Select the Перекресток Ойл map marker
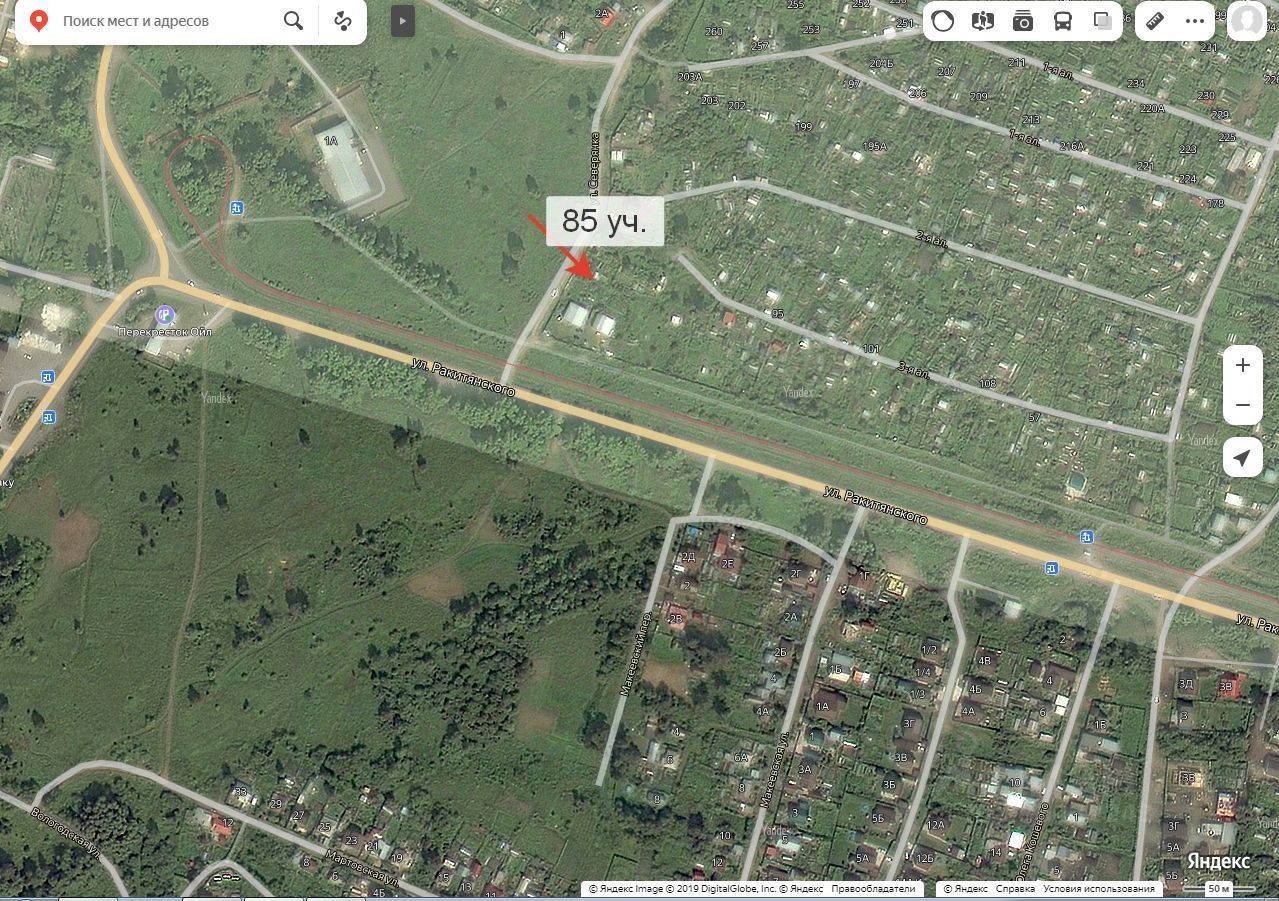The image size is (1279, 901). tap(165, 316)
